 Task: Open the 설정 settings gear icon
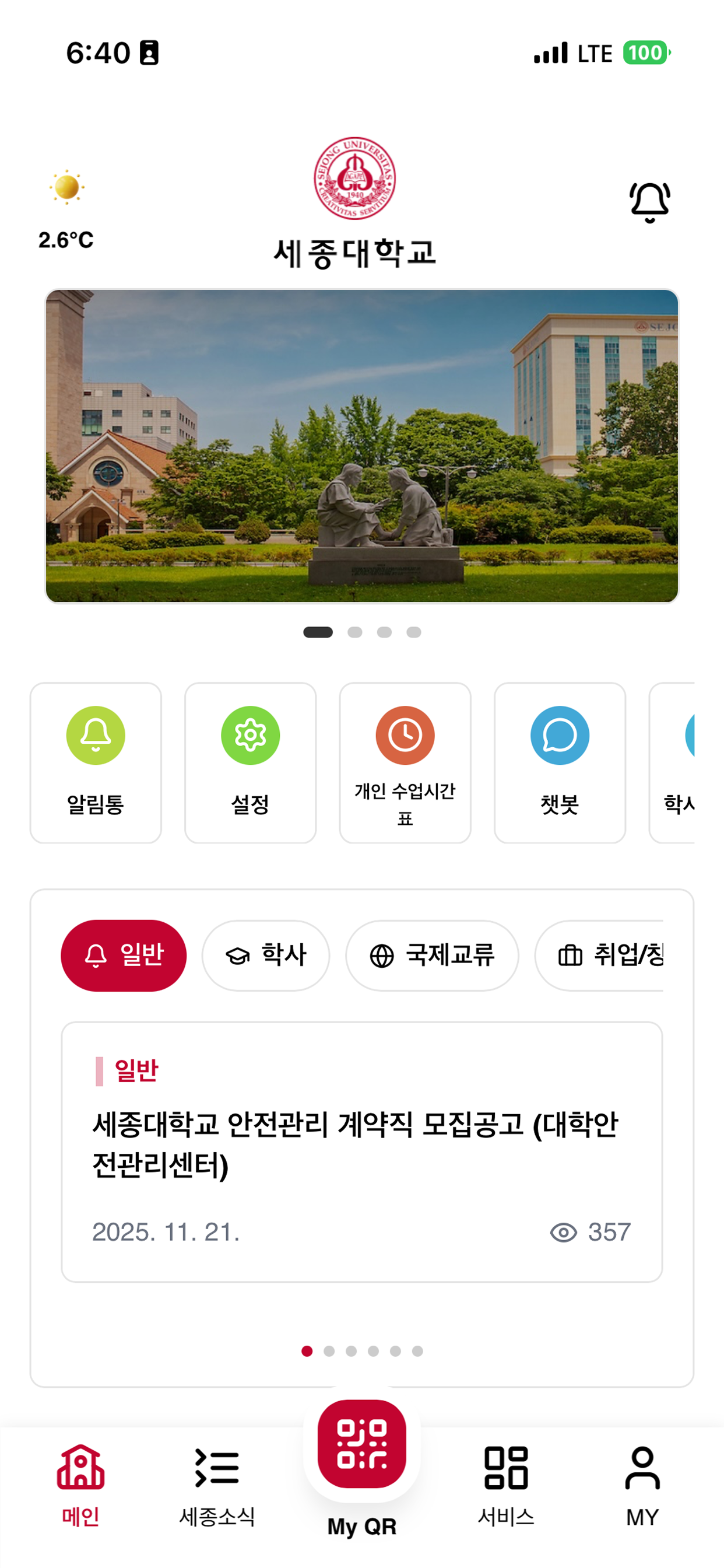(x=250, y=736)
